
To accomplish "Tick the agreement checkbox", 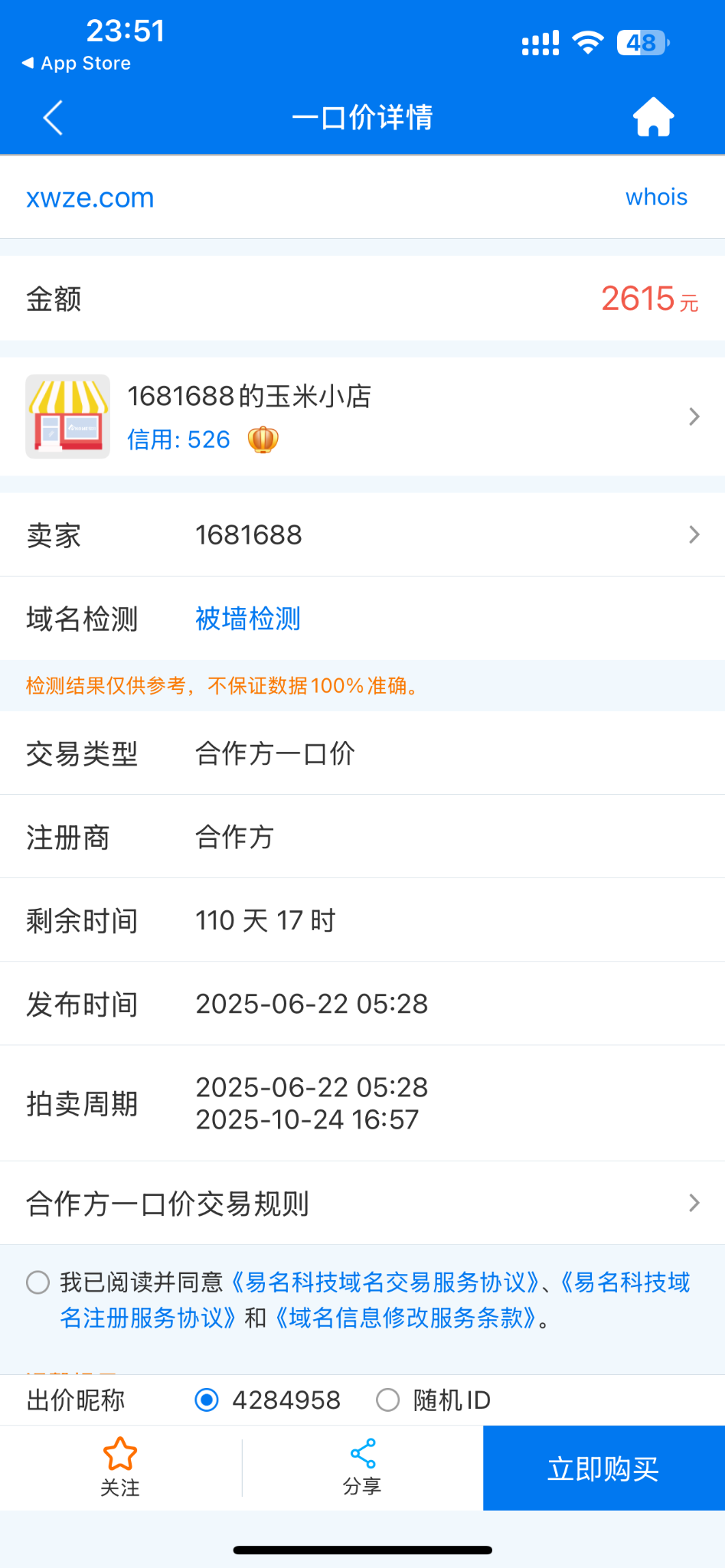I will pos(38,1282).
